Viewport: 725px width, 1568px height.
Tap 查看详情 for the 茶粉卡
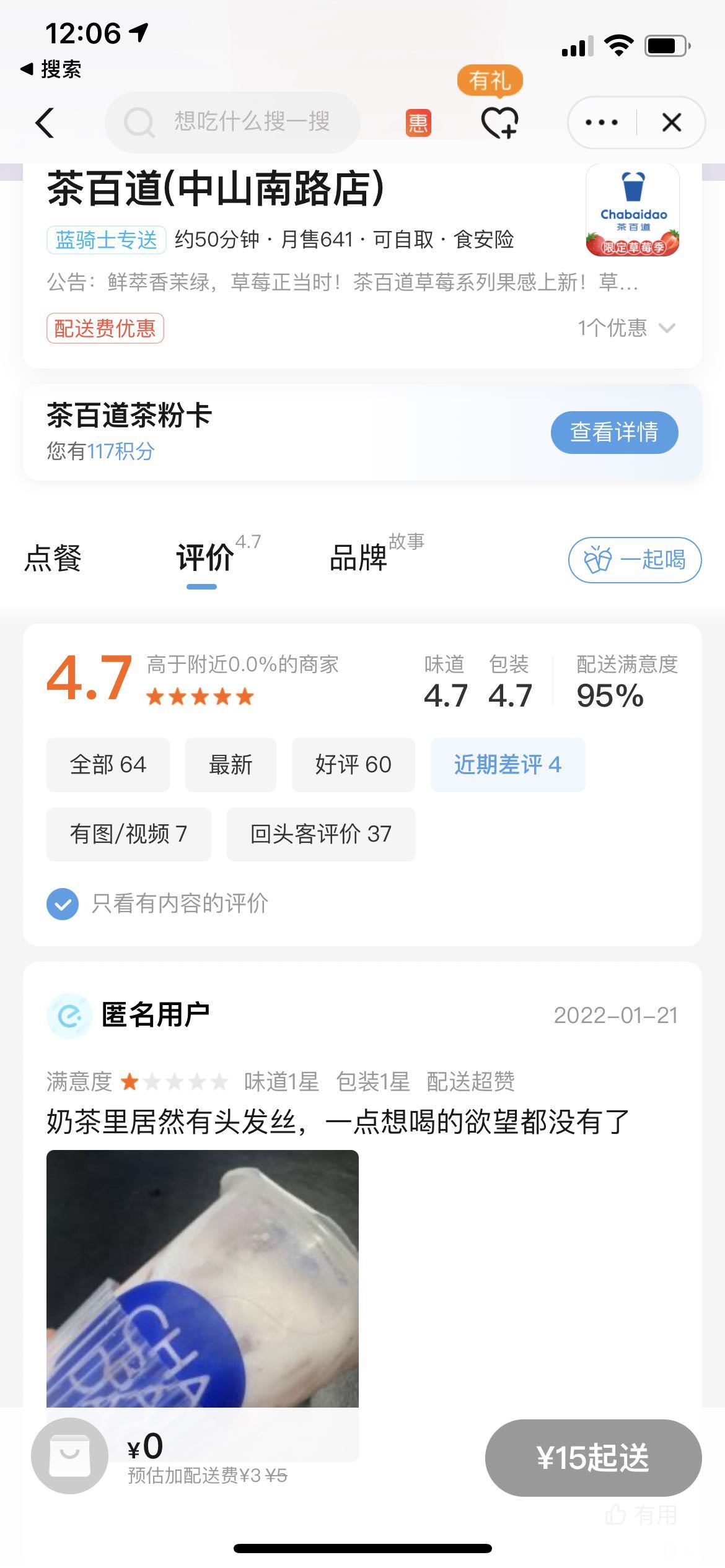coord(614,432)
